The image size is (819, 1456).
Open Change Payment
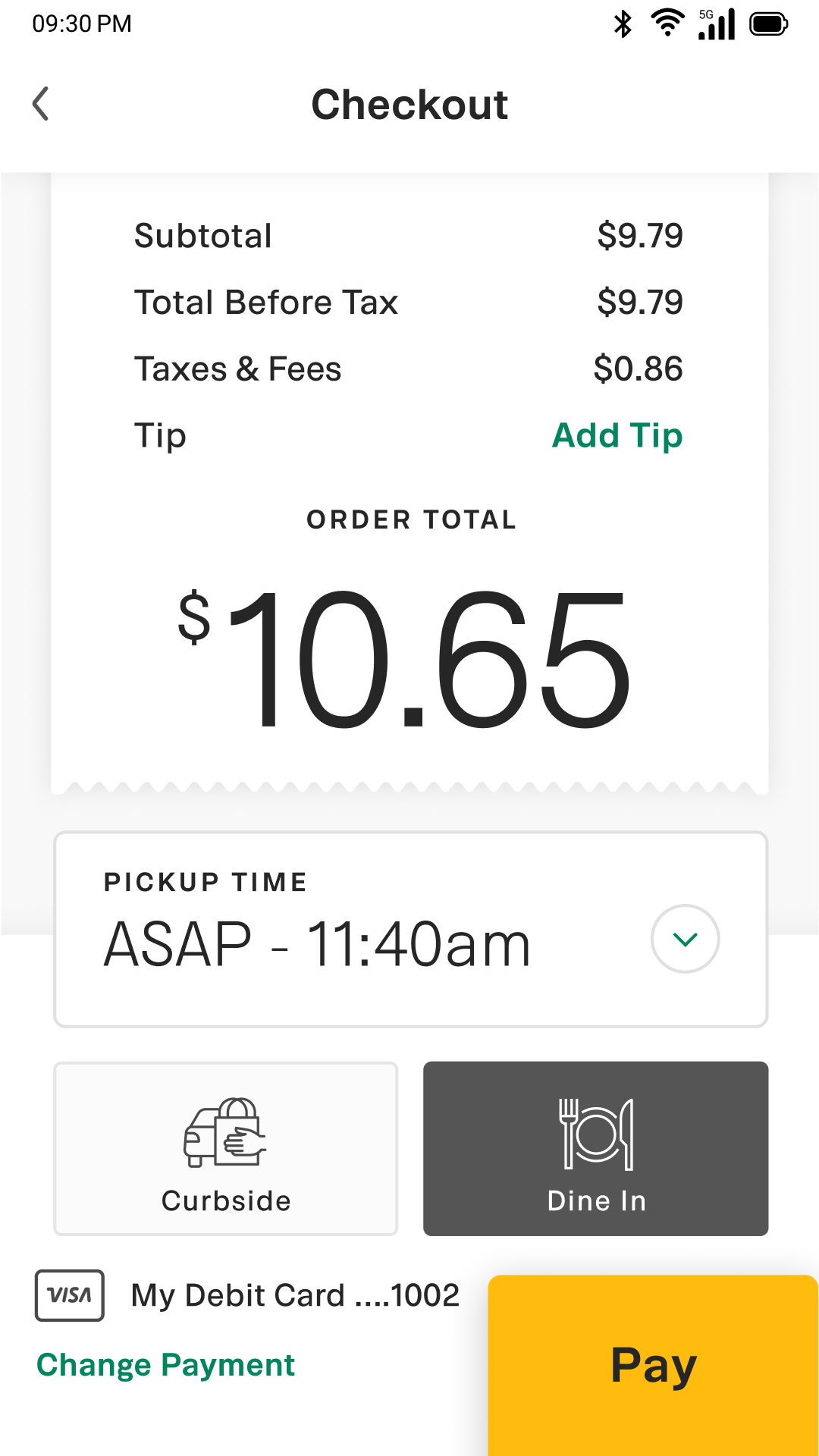(x=165, y=1365)
